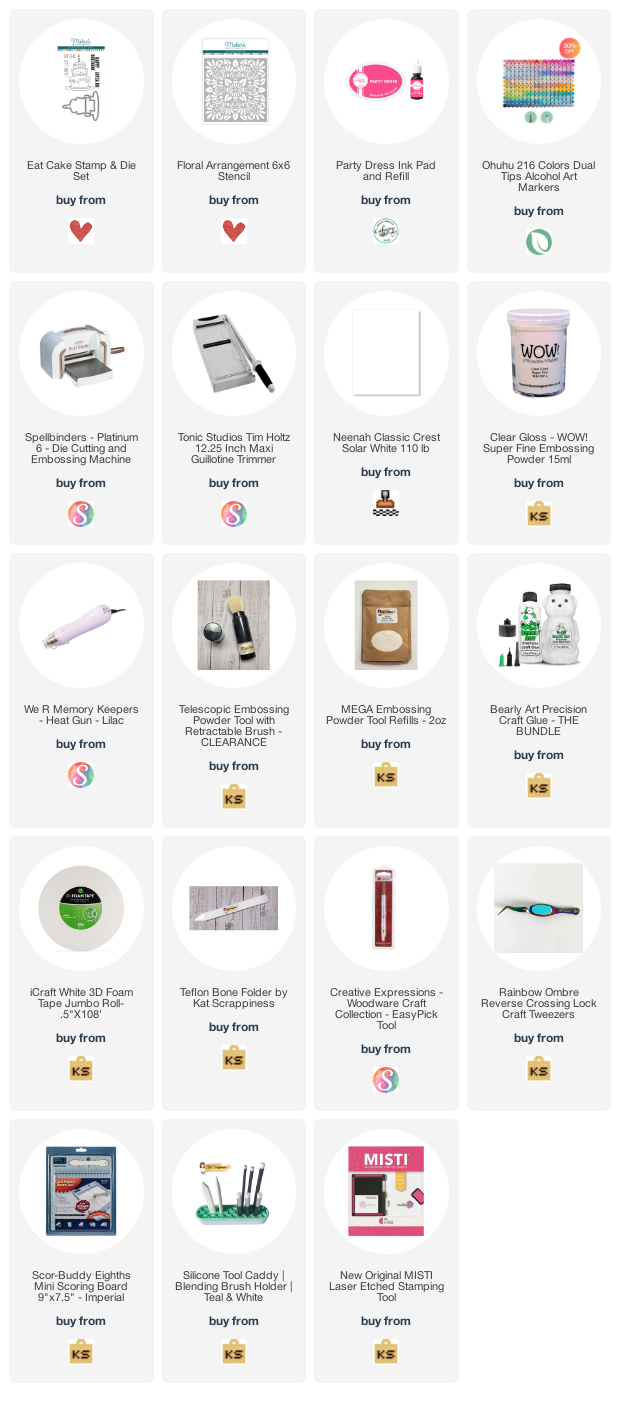The image size is (620, 1404).
Task: Tap the store icon under Spellbinders Platinum 6
Action: tap(81, 514)
